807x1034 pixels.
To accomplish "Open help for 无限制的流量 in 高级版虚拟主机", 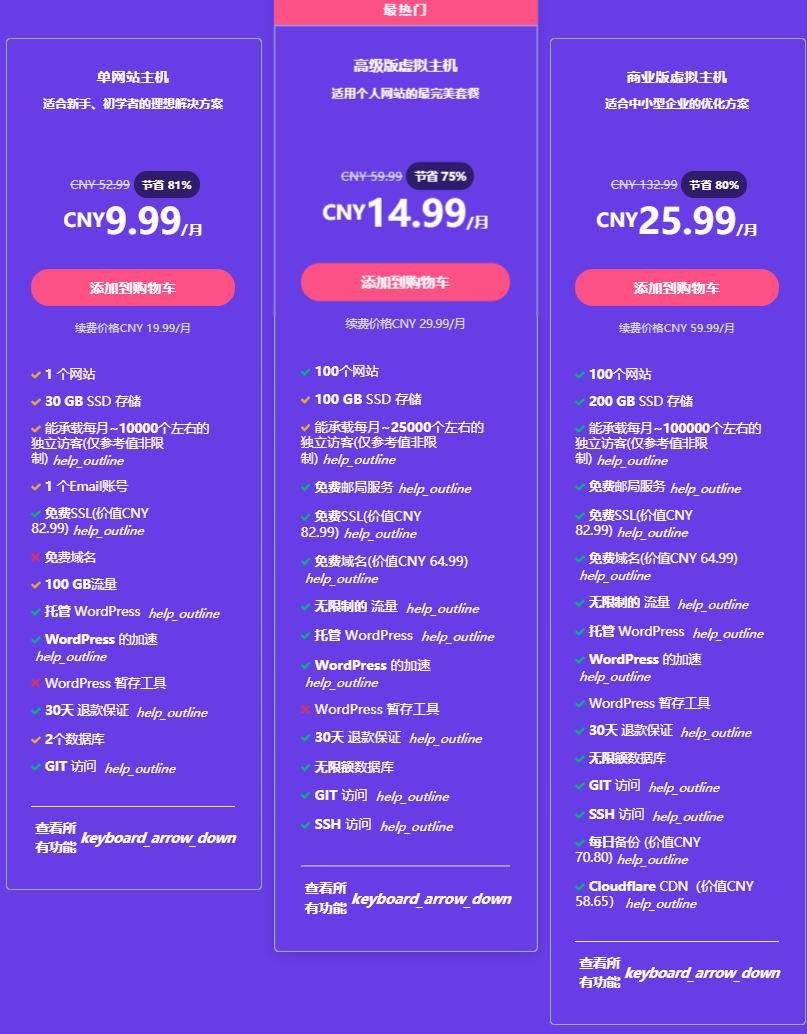I will coord(443,609).
